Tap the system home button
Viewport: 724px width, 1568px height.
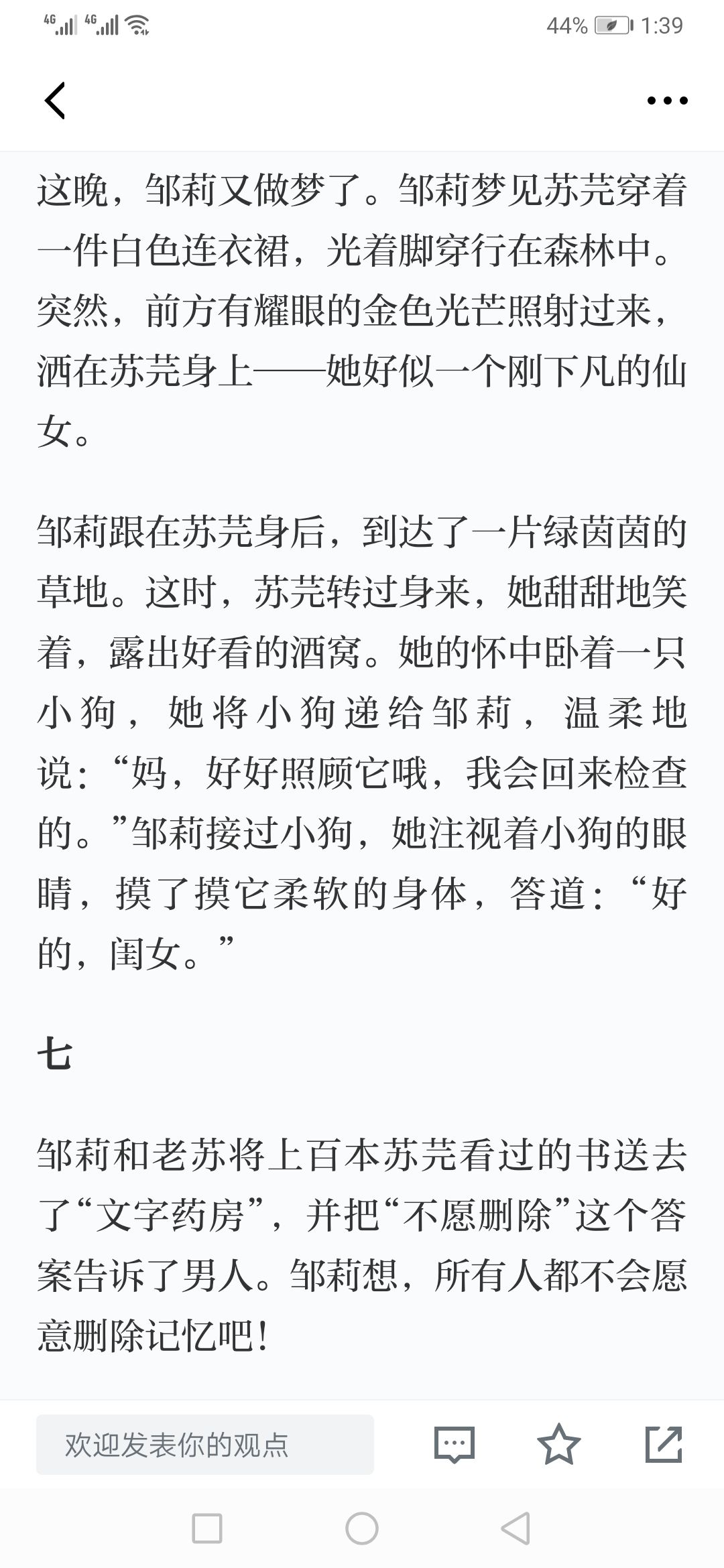tap(362, 1529)
